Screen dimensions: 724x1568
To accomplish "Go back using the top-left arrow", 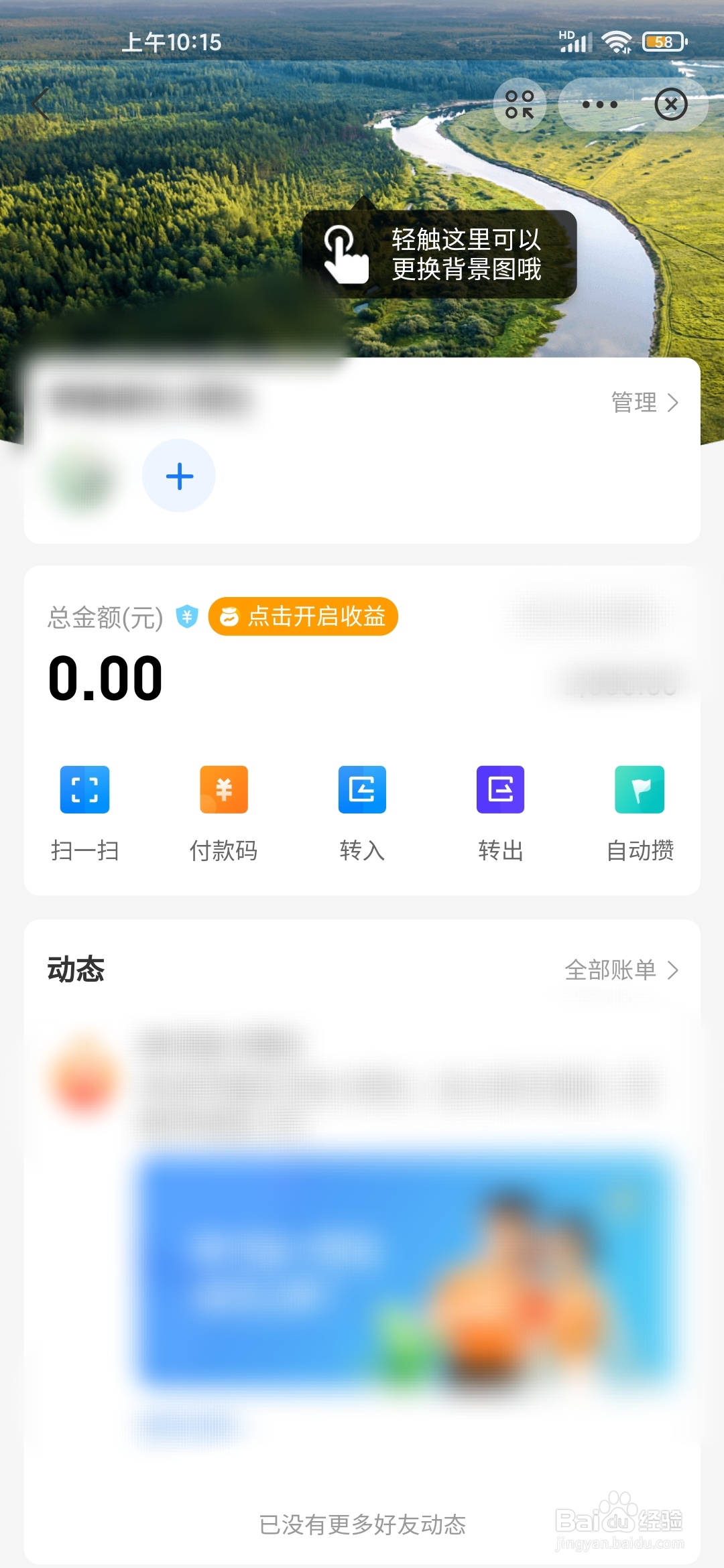I will click(40, 105).
